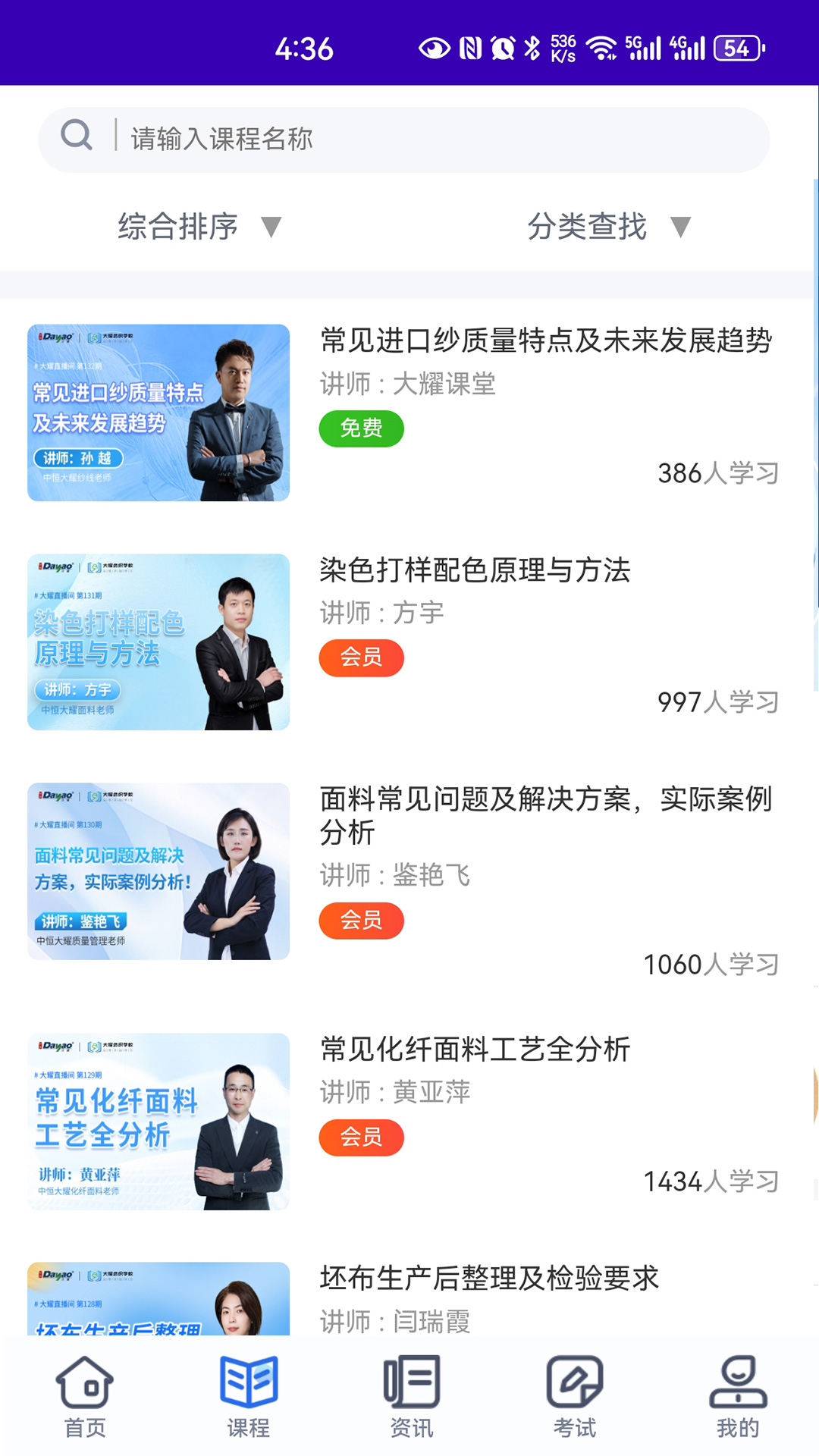819x1456 pixels.
Task: Switch to the 首页 home tab
Action: [85, 1397]
